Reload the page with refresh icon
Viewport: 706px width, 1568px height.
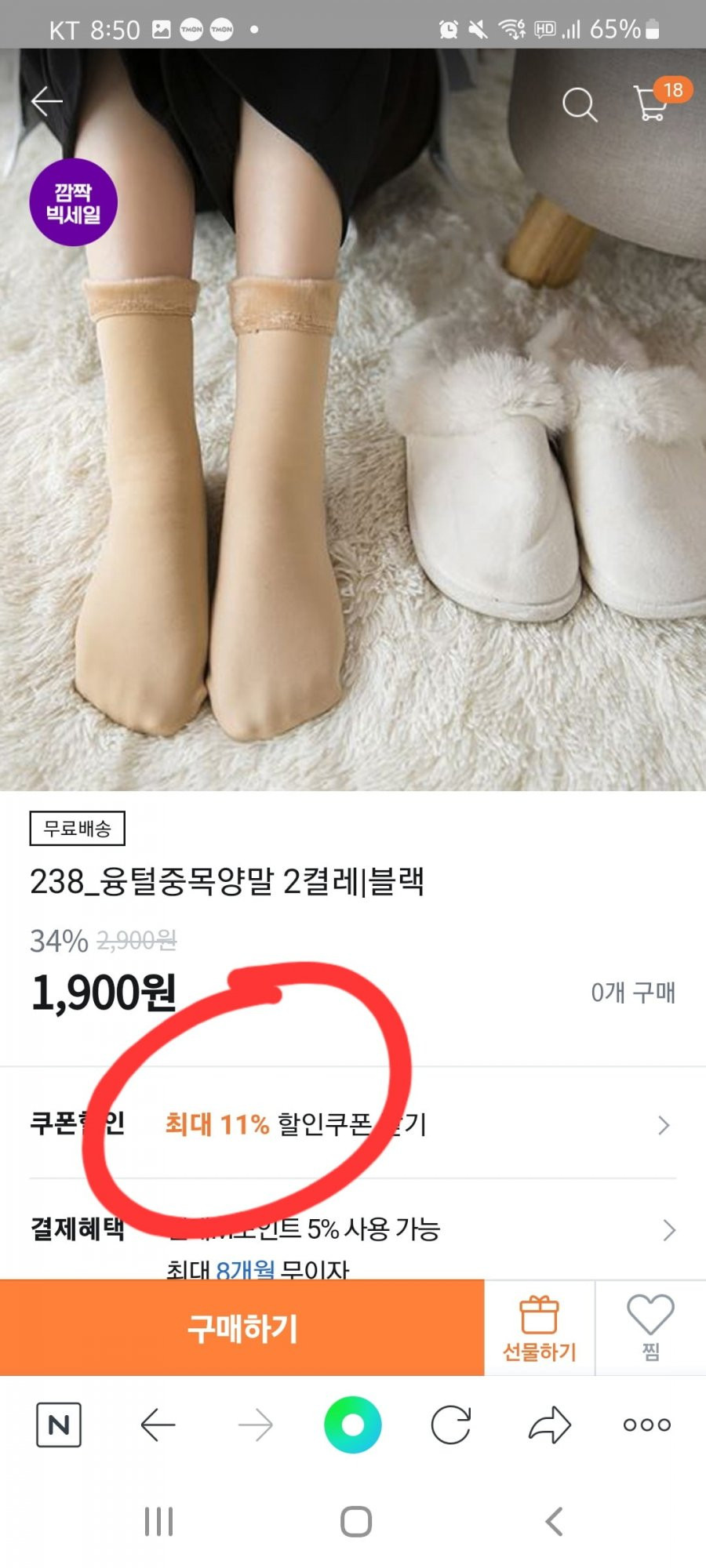(x=451, y=1425)
